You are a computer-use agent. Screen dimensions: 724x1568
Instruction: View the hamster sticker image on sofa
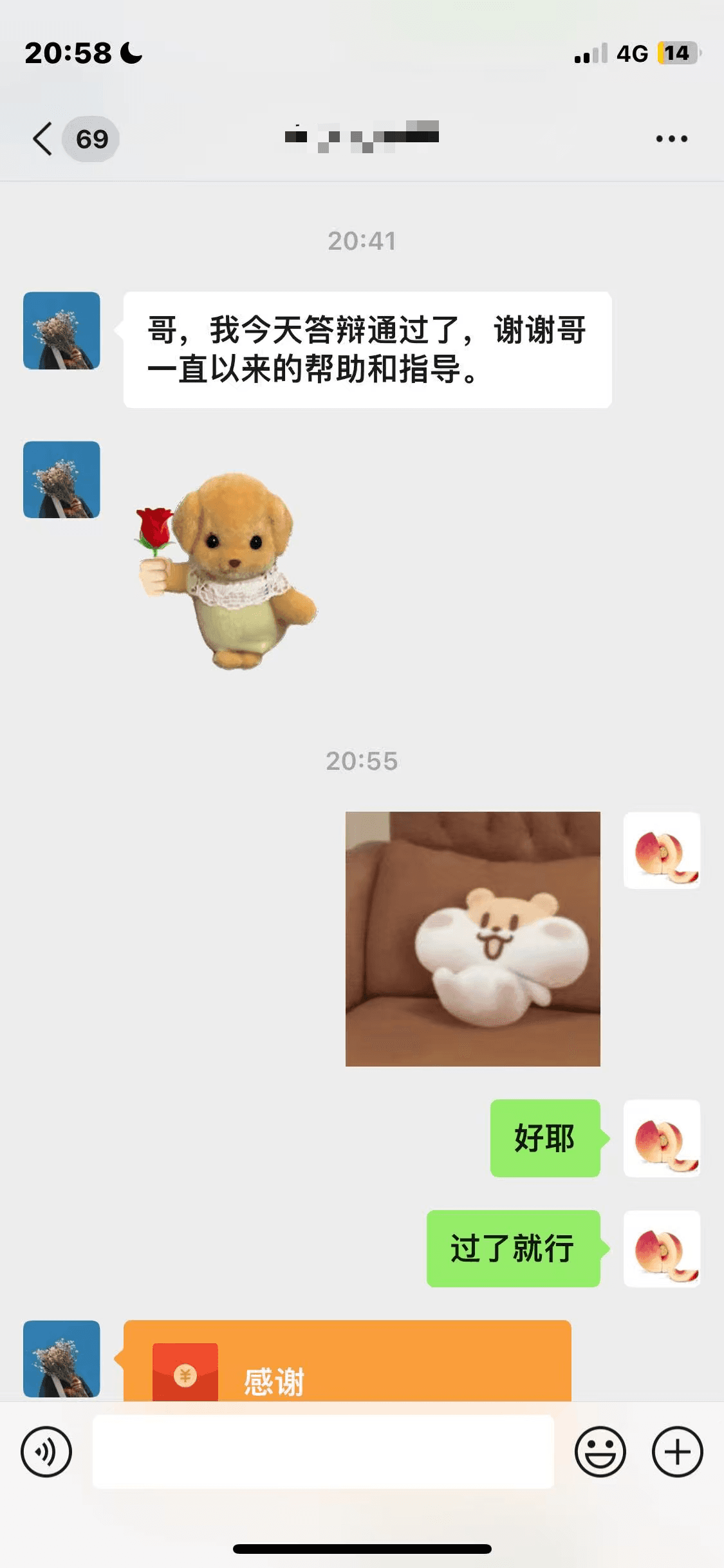472,938
